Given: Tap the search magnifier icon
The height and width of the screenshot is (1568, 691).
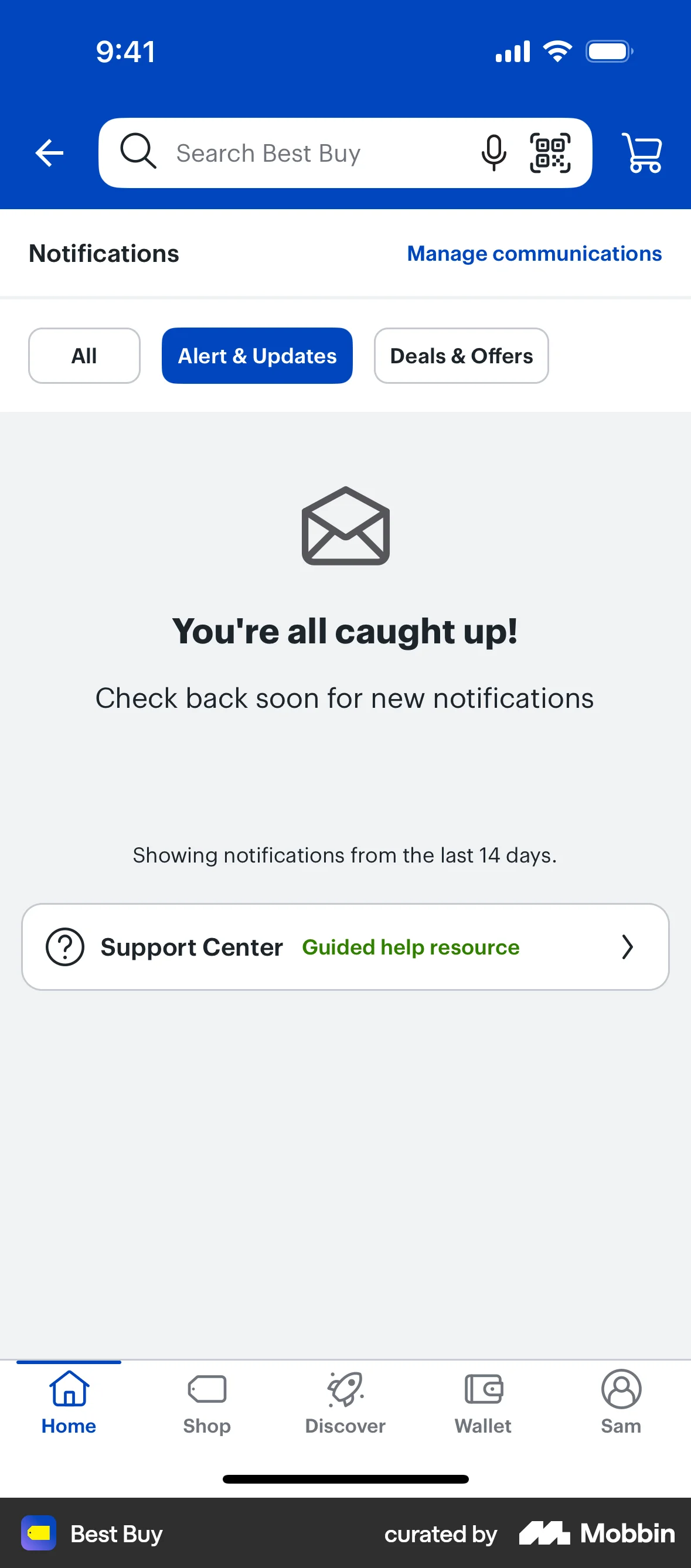Looking at the screenshot, I should [x=138, y=152].
